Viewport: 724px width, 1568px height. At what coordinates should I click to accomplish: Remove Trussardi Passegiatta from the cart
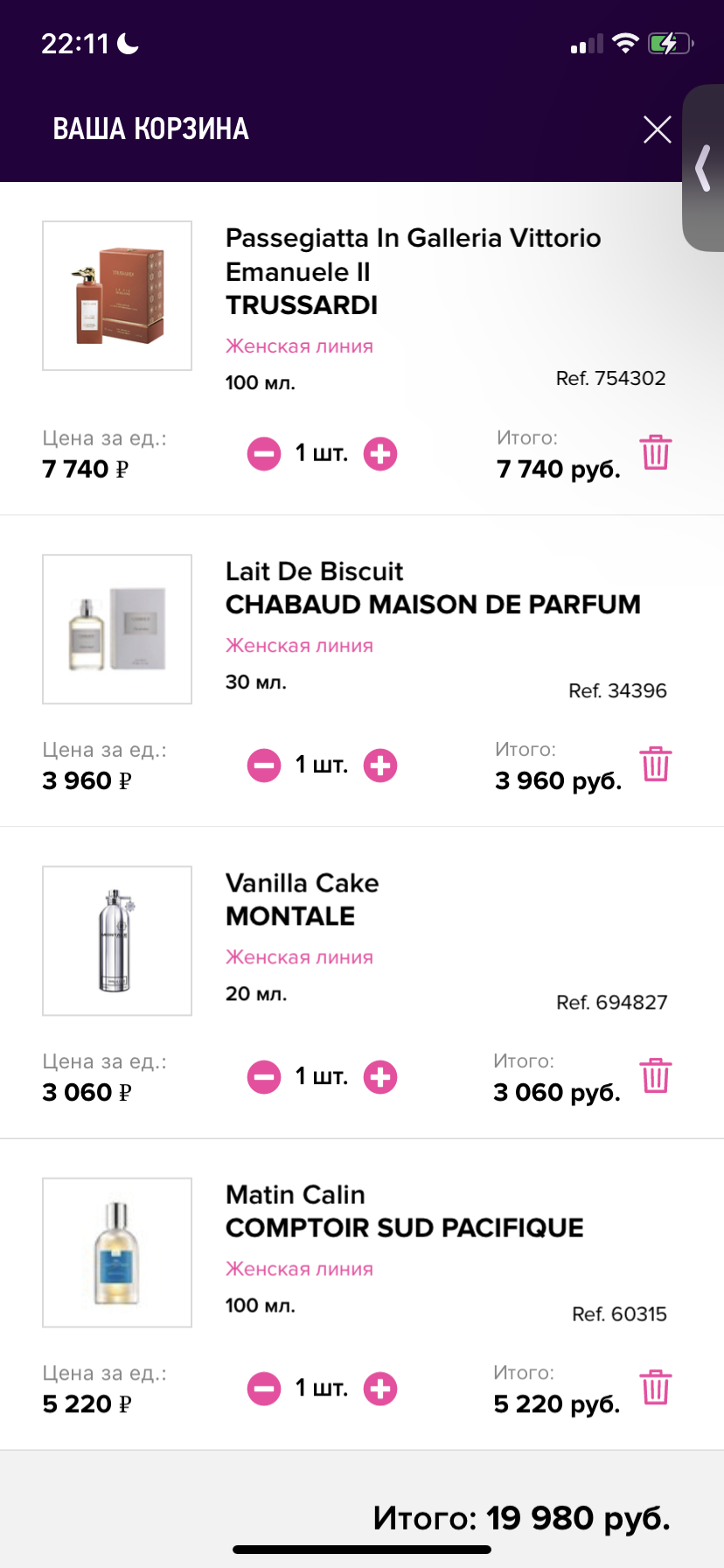pyautogui.click(x=656, y=452)
